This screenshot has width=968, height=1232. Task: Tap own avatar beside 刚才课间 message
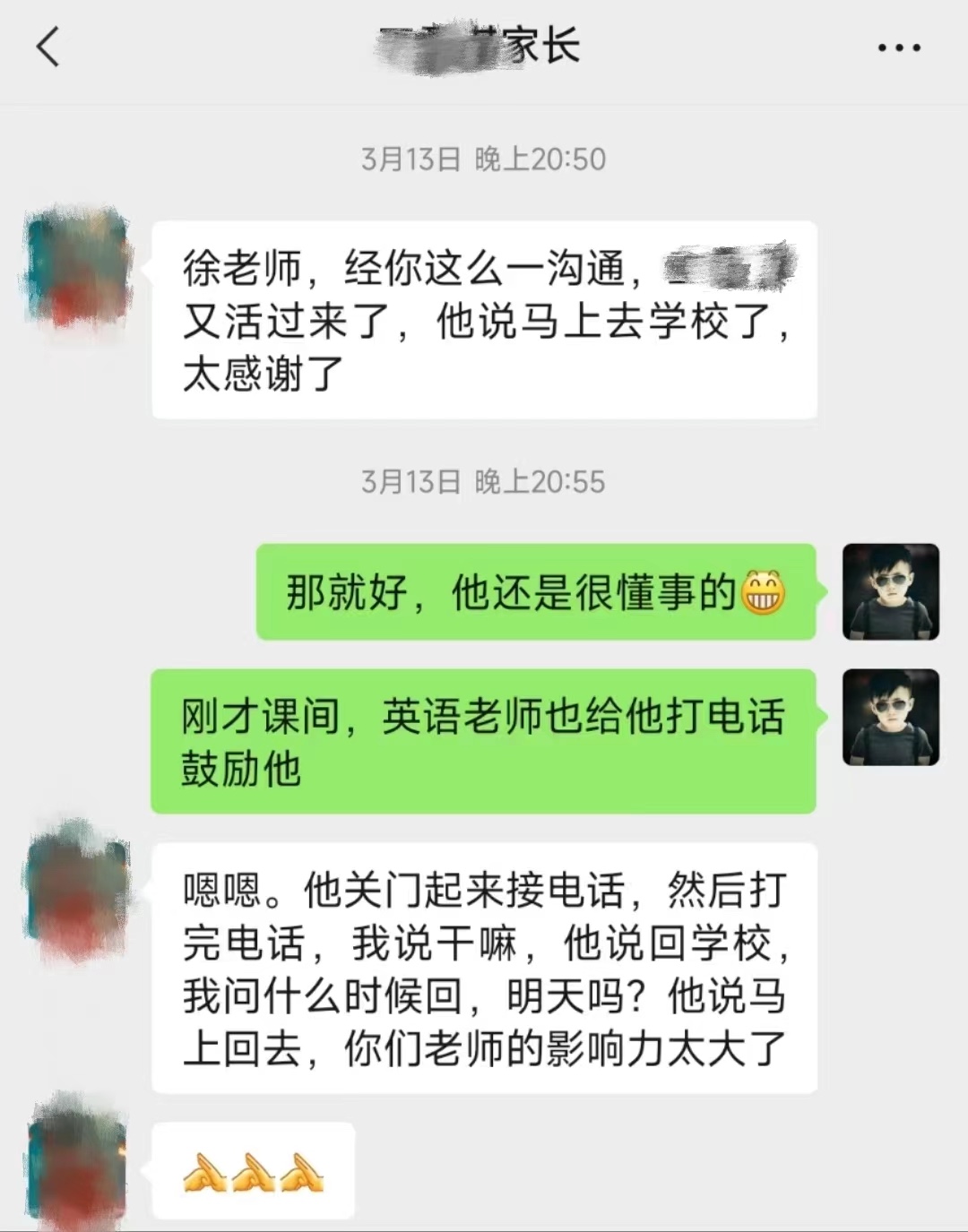click(x=890, y=717)
